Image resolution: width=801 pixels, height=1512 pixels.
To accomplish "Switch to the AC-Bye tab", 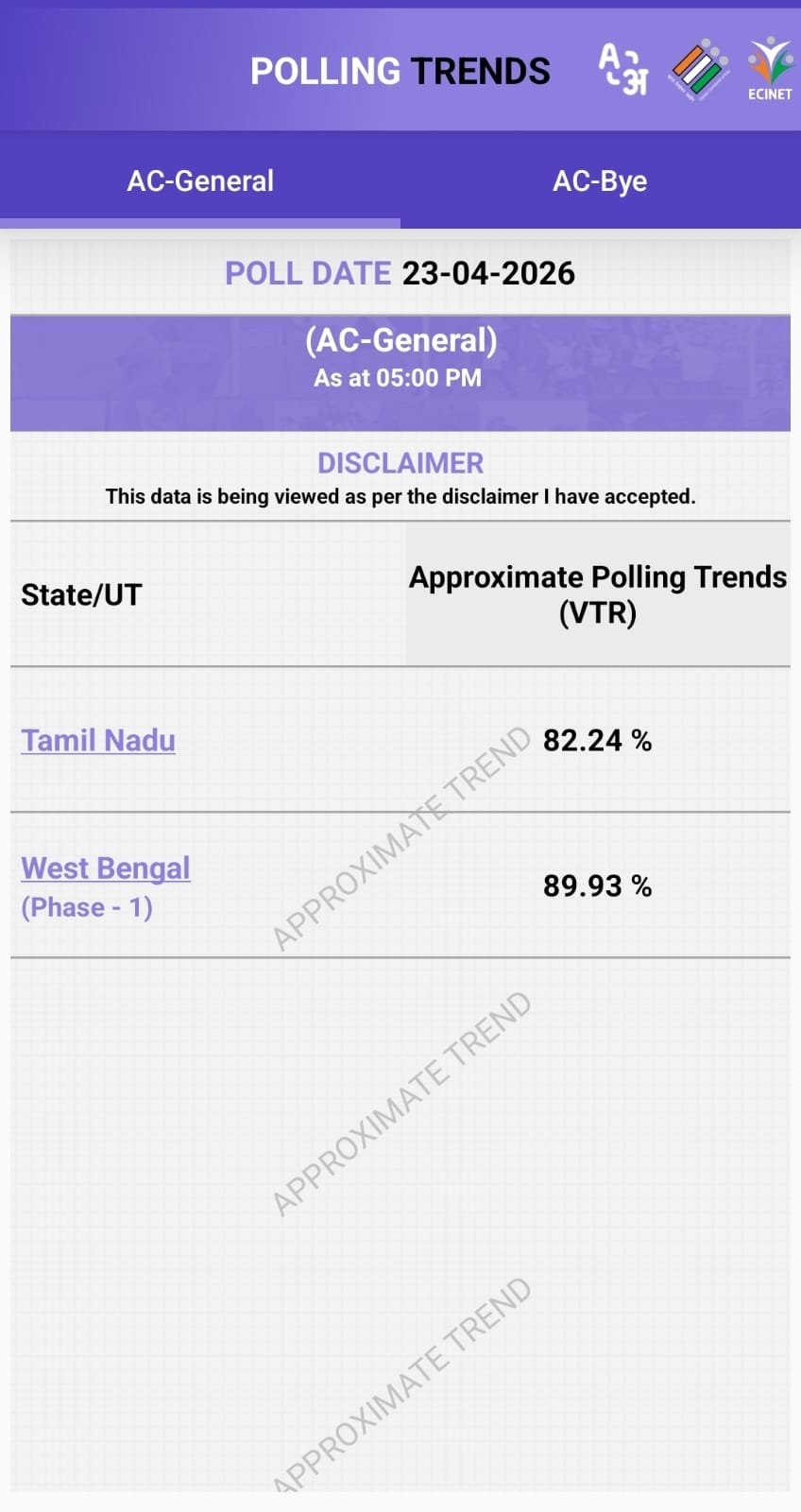I will tap(600, 180).
